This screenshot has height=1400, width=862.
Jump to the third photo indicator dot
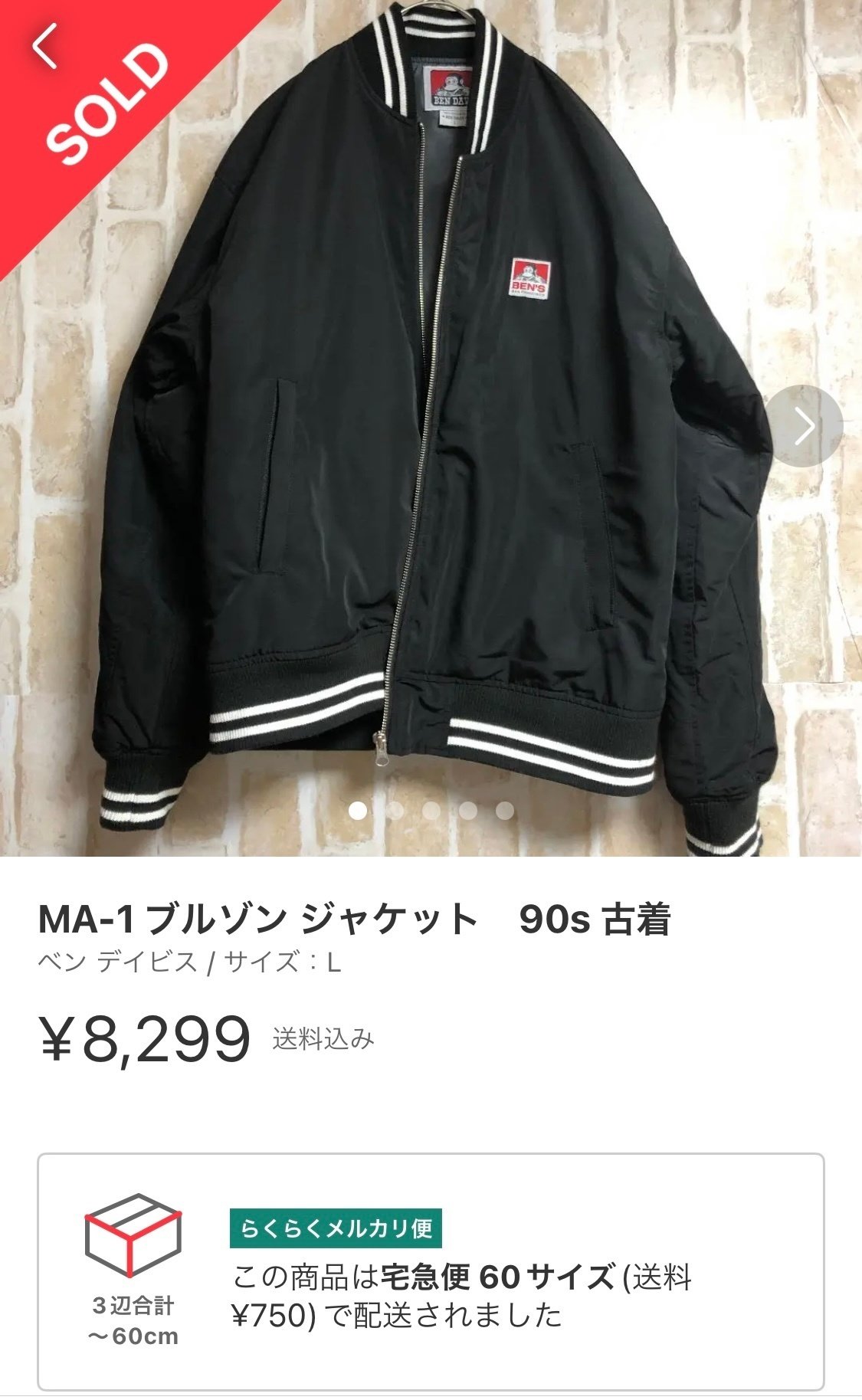(x=431, y=811)
